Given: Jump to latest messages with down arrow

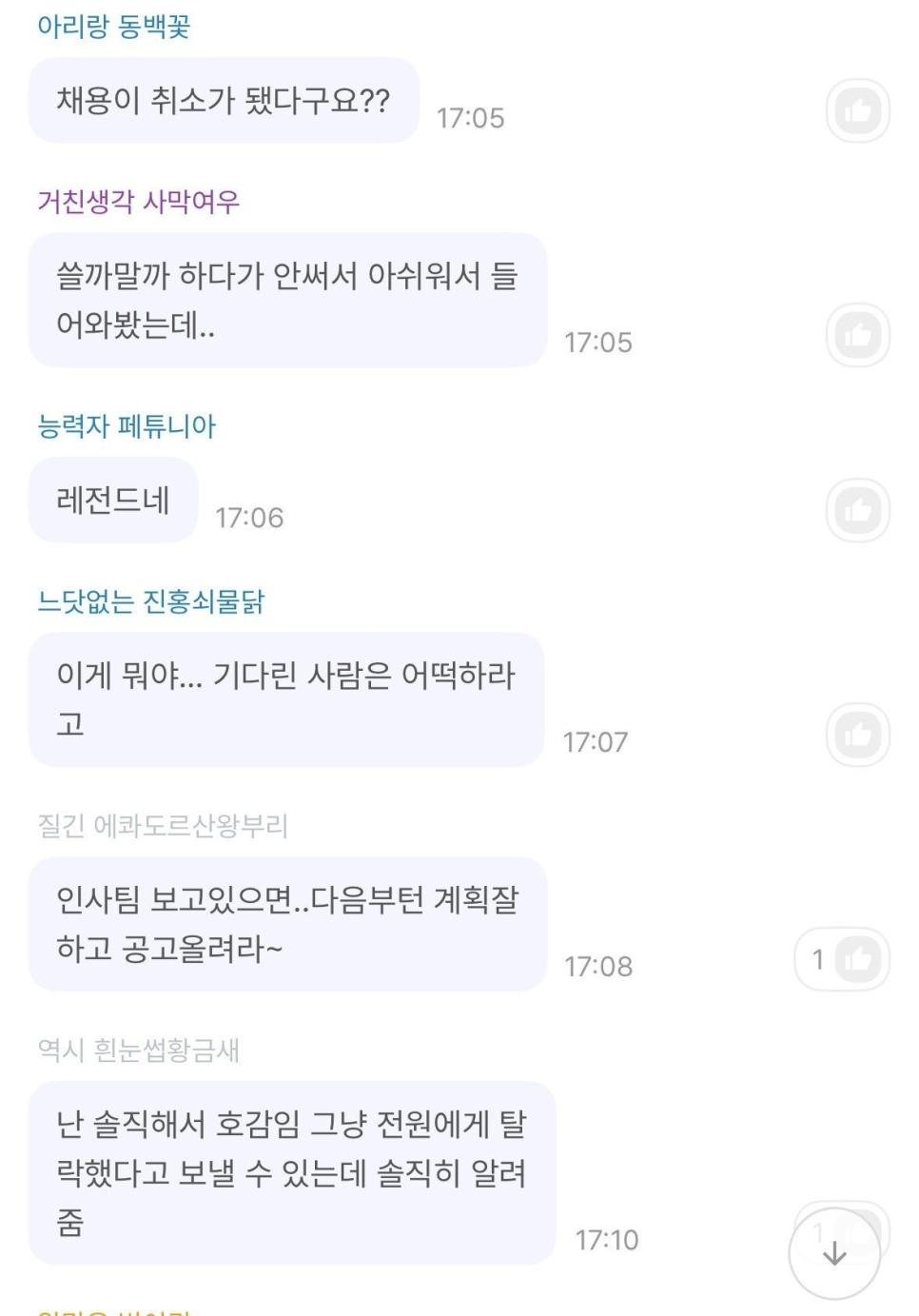Looking at the screenshot, I should [x=833, y=1253].
